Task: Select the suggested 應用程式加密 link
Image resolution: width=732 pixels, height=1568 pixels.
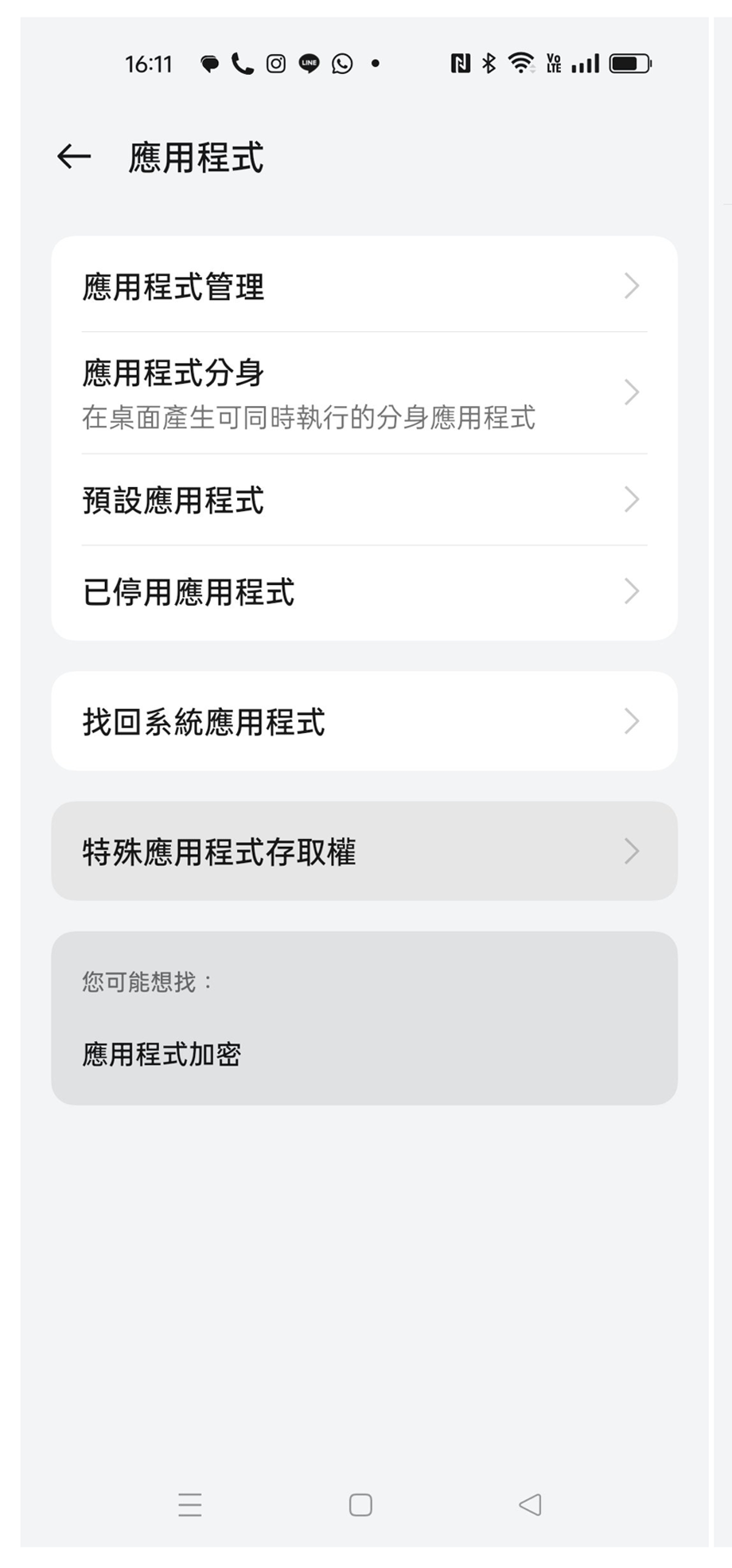Action: (x=162, y=1055)
